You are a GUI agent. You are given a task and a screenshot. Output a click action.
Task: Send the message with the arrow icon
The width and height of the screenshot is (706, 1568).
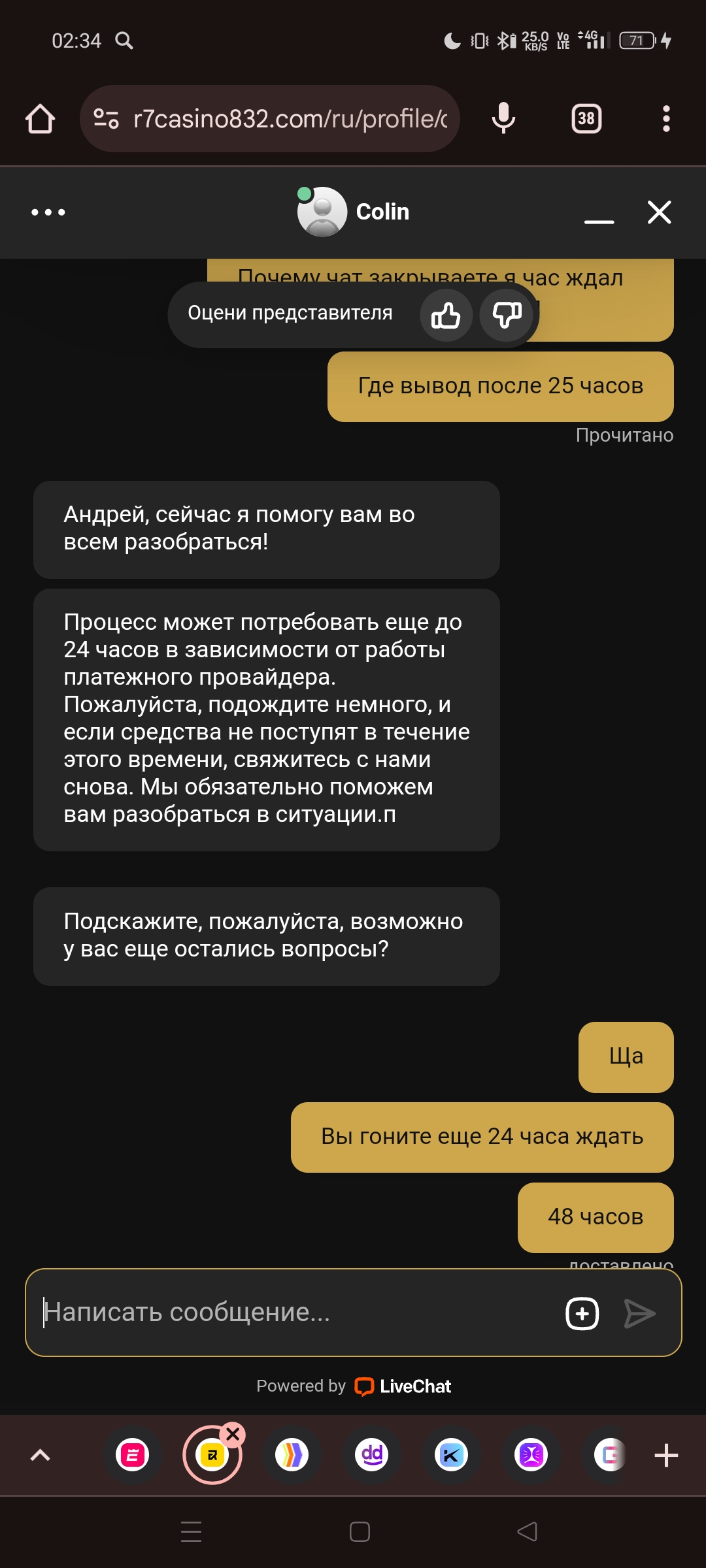pyautogui.click(x=639, y=1313)
